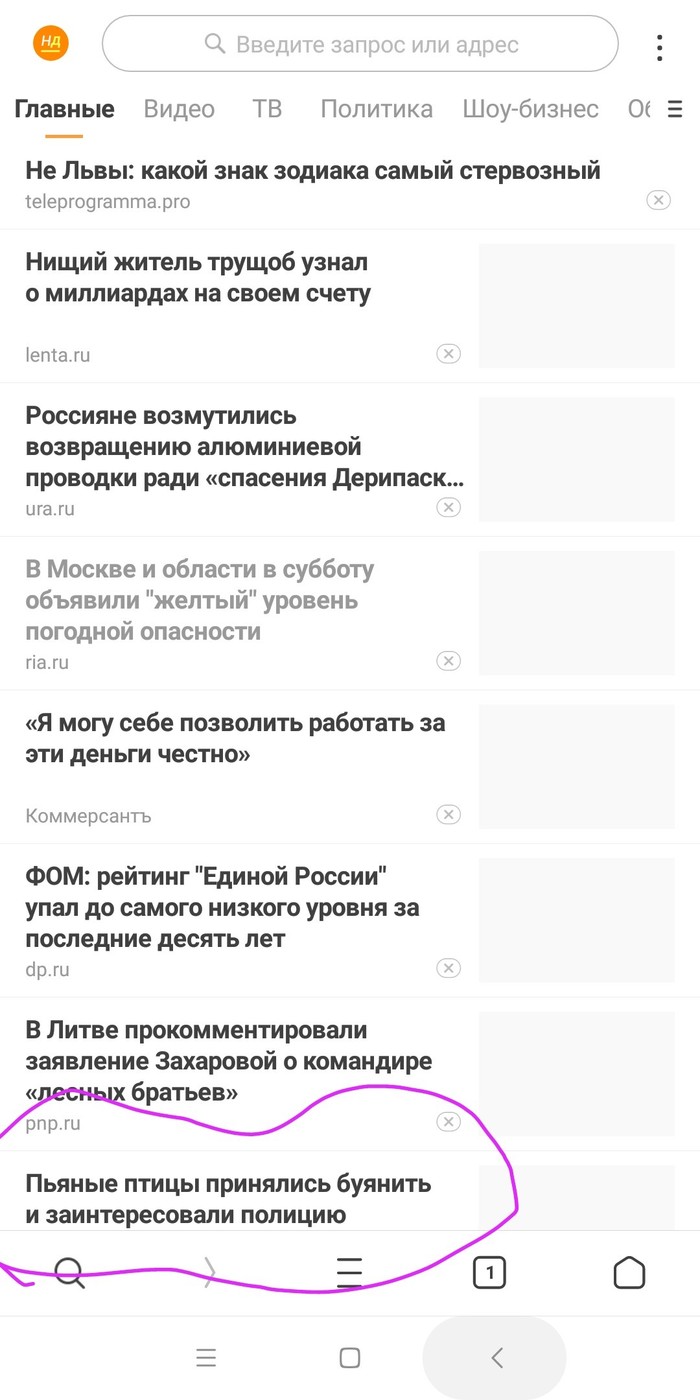This screenshot has width=700, height=1400.
Task: Open the three-dot overflow menu
Action: [x=659, y=47]
